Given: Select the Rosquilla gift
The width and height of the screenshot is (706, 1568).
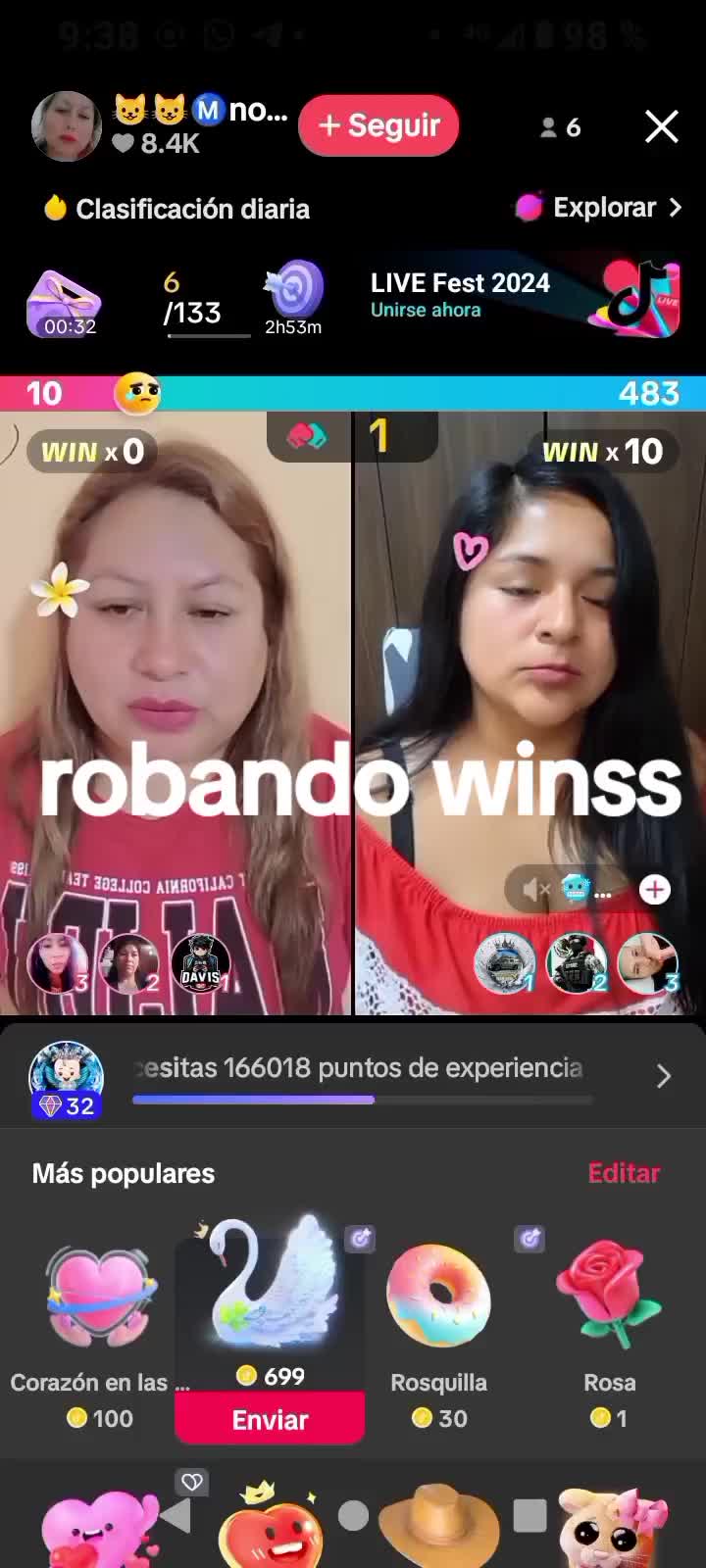Looking at the screenshot, I should click(439, 1335).
